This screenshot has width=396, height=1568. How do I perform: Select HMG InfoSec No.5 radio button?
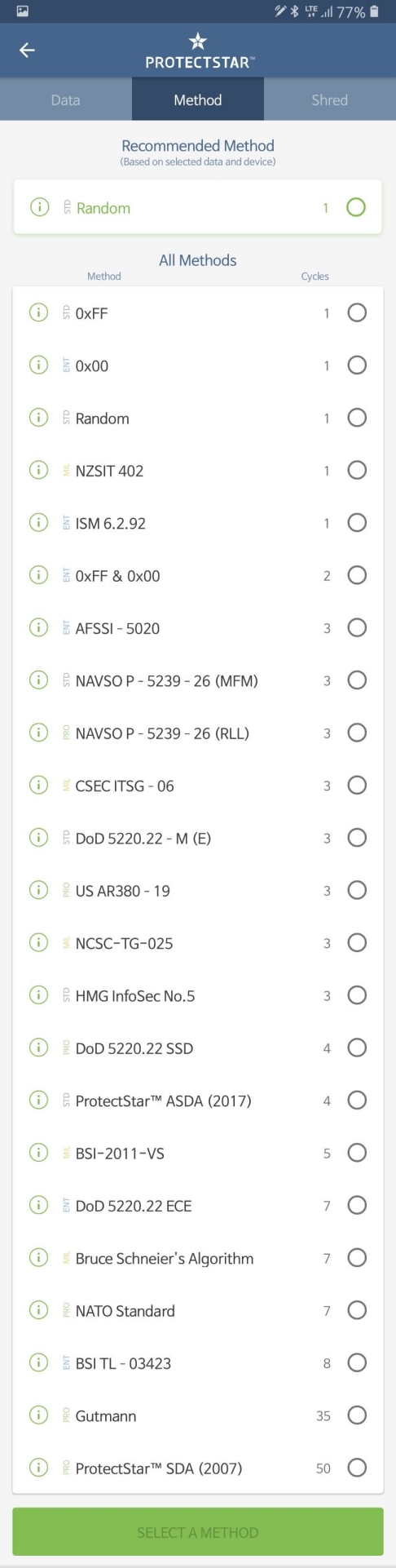357,995
